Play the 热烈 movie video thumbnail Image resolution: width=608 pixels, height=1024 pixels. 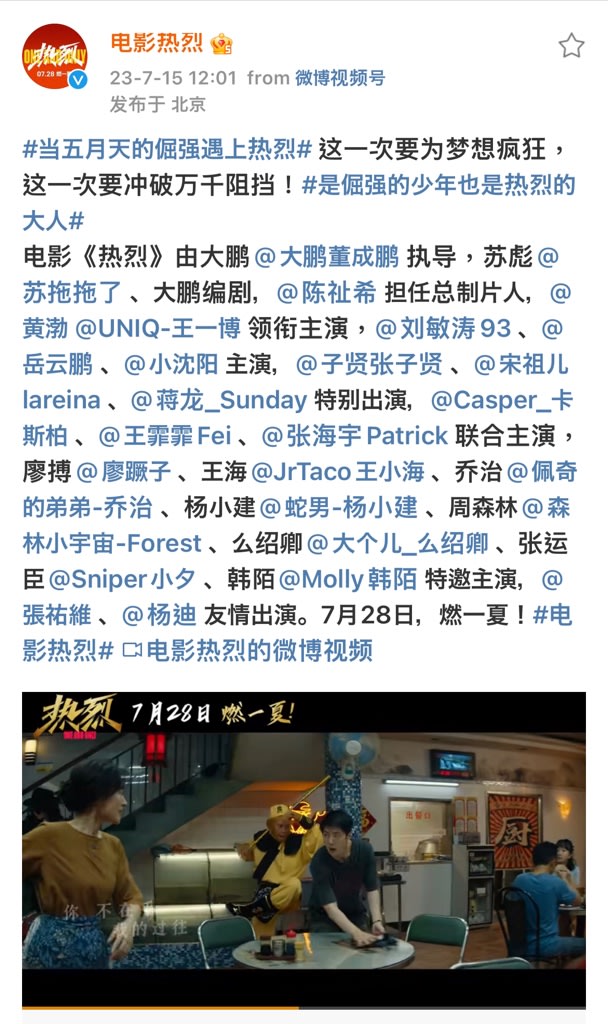click(304, 848)
